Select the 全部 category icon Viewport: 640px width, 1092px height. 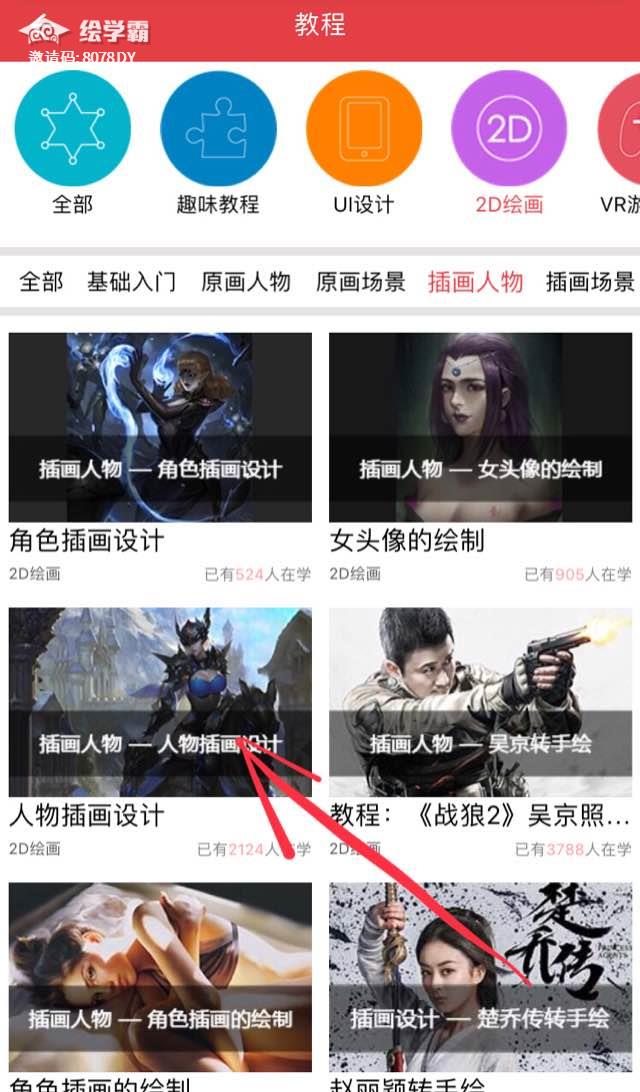tap(72, 128)
